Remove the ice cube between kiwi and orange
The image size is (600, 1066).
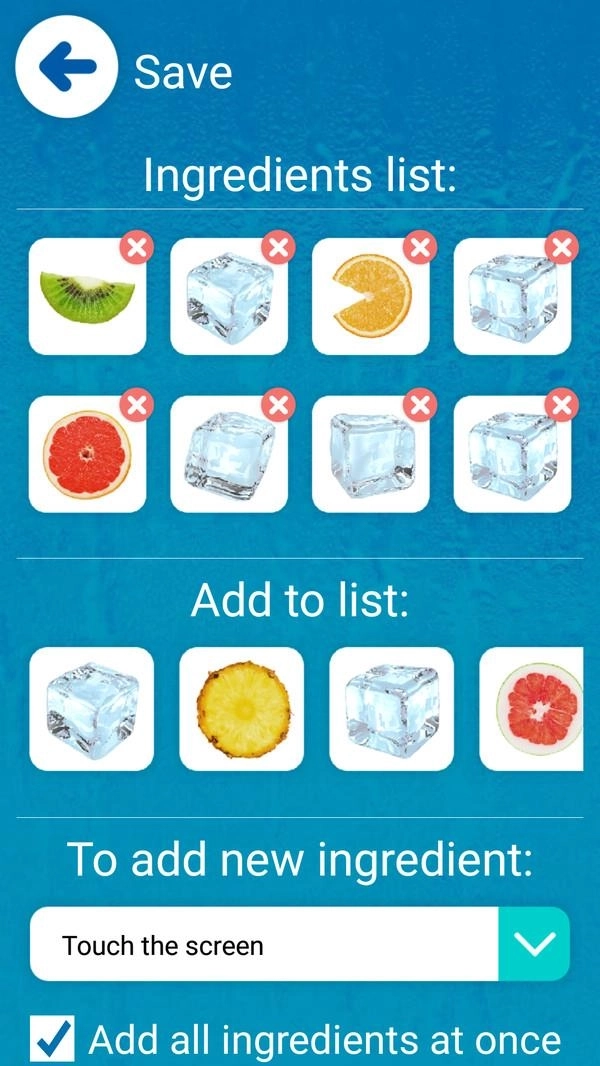pos(279,246)
